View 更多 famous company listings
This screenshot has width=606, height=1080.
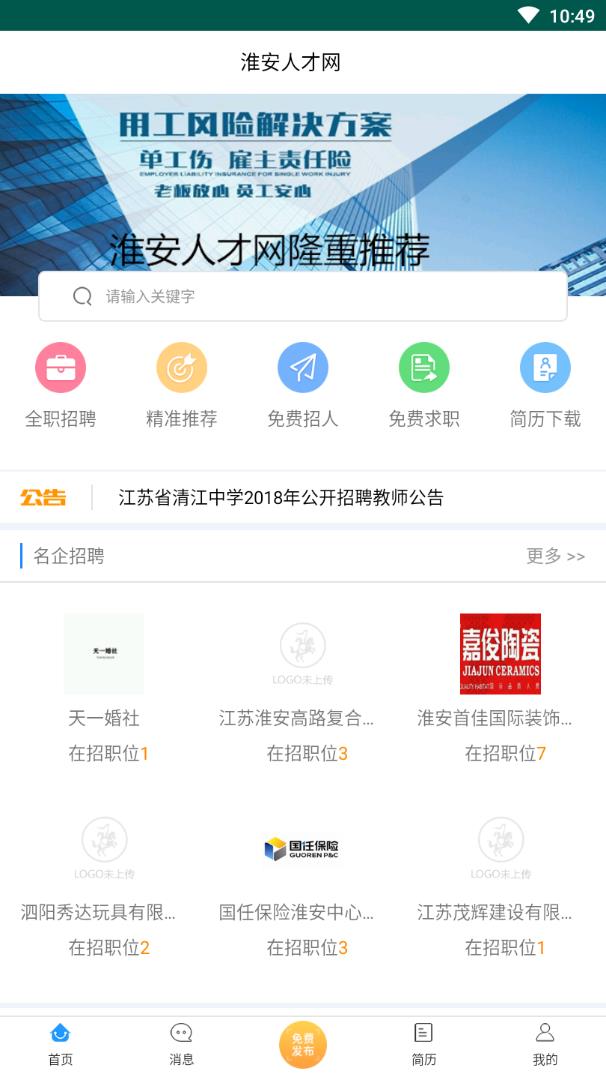(555, 556)
